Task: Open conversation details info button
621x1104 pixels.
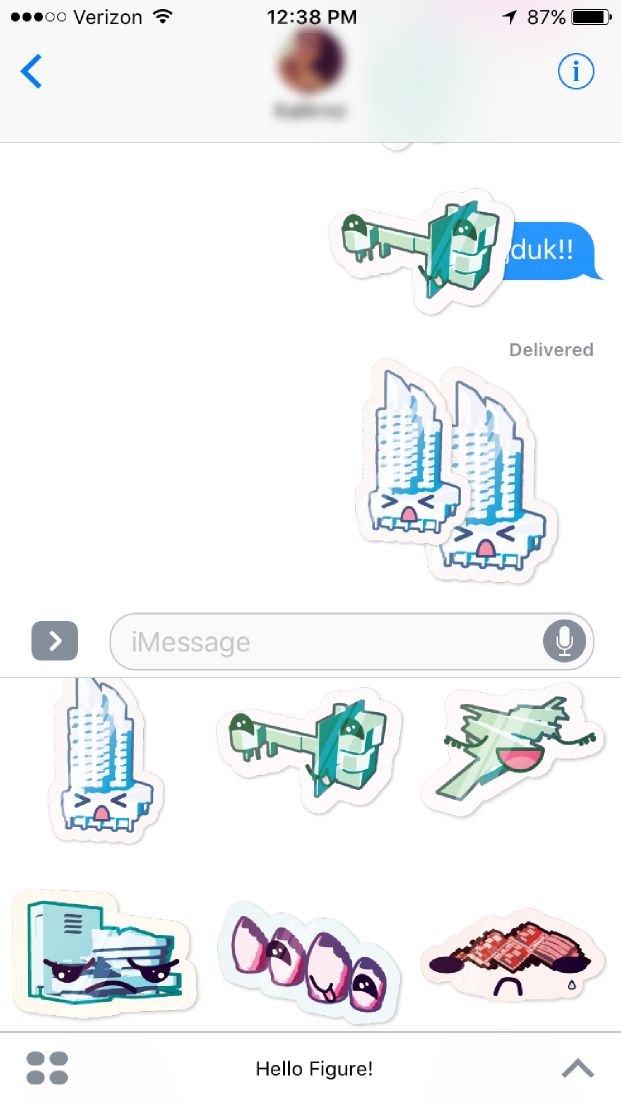Action: pos(575,72)
